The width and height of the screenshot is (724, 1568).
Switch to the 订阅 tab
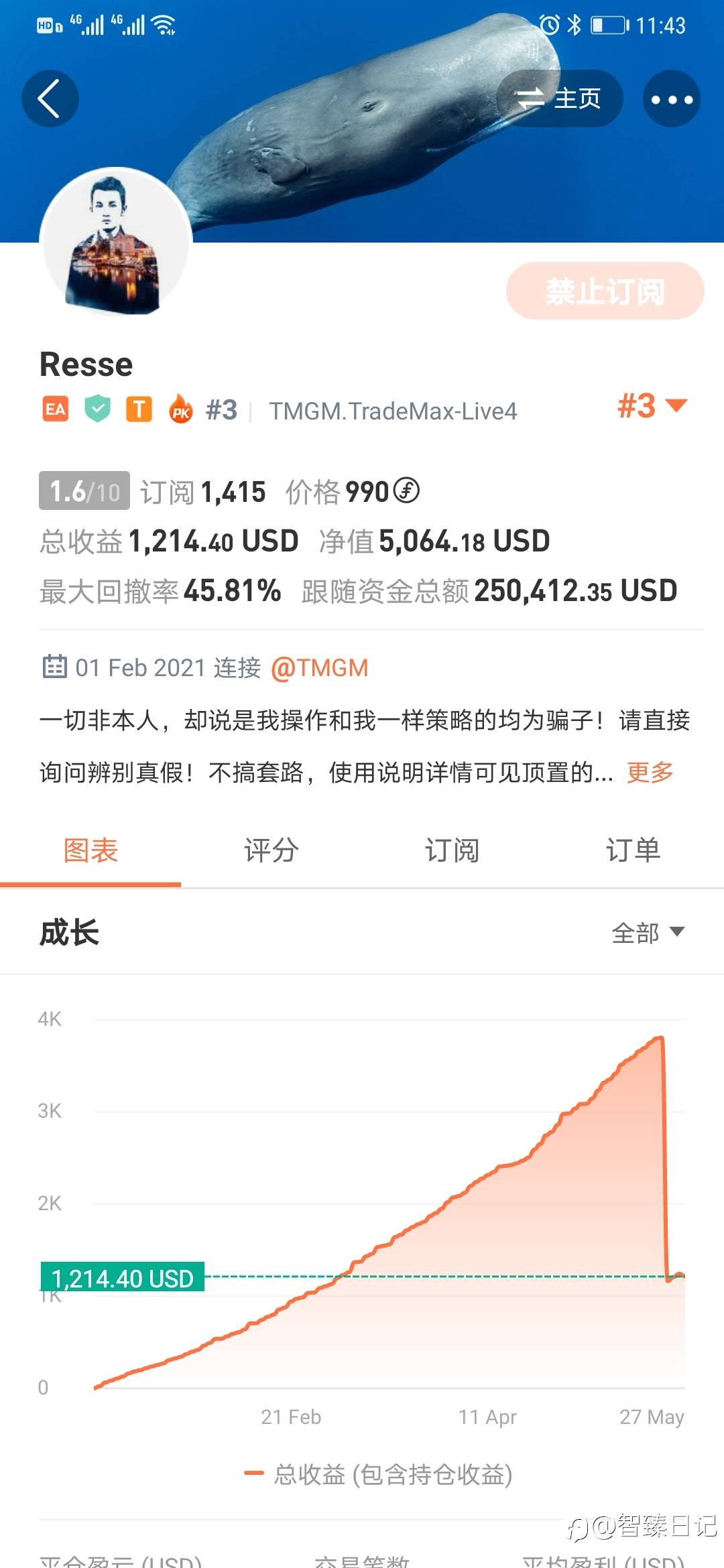pos(452,851)
